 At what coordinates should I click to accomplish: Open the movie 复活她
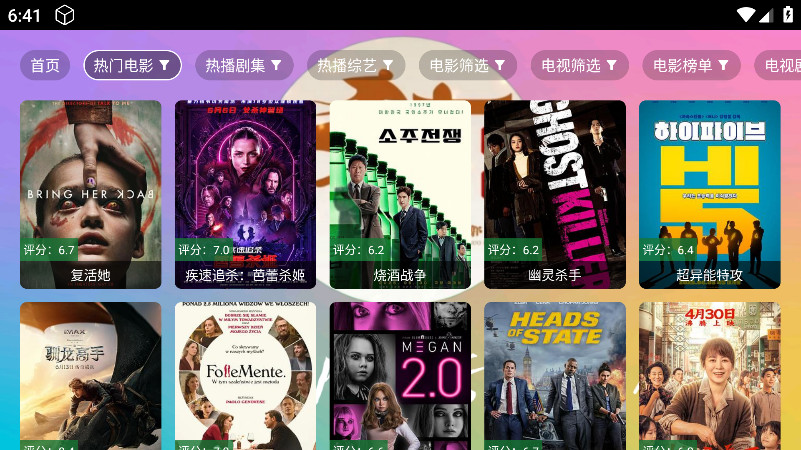coord(90,194)
